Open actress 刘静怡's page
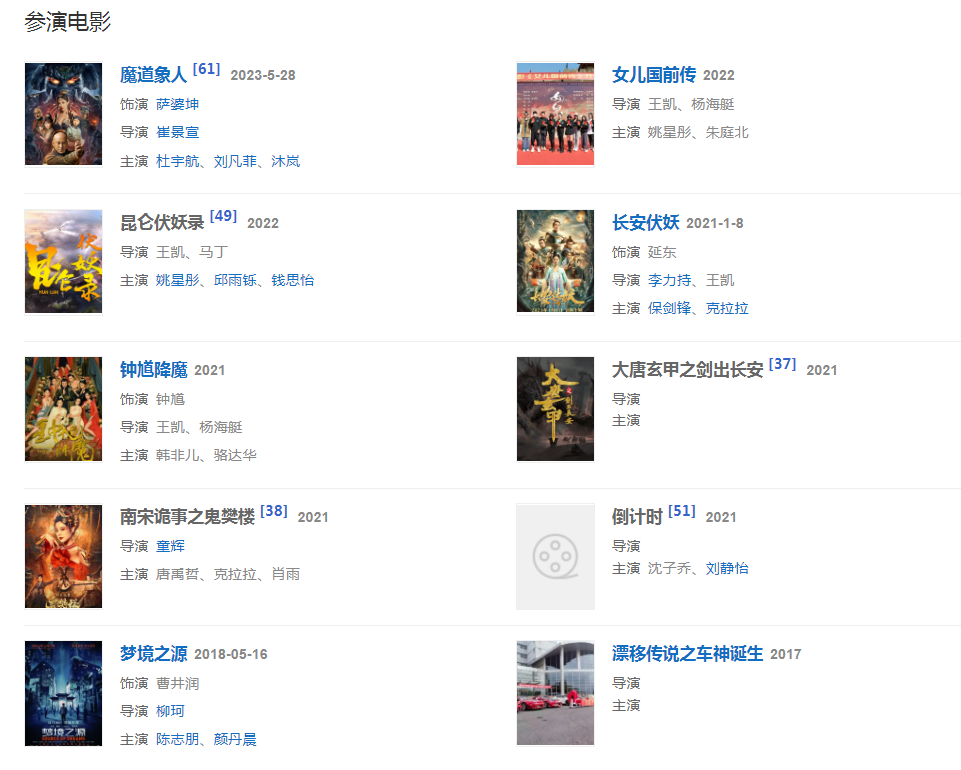961x770 pixels. (727, 568)
